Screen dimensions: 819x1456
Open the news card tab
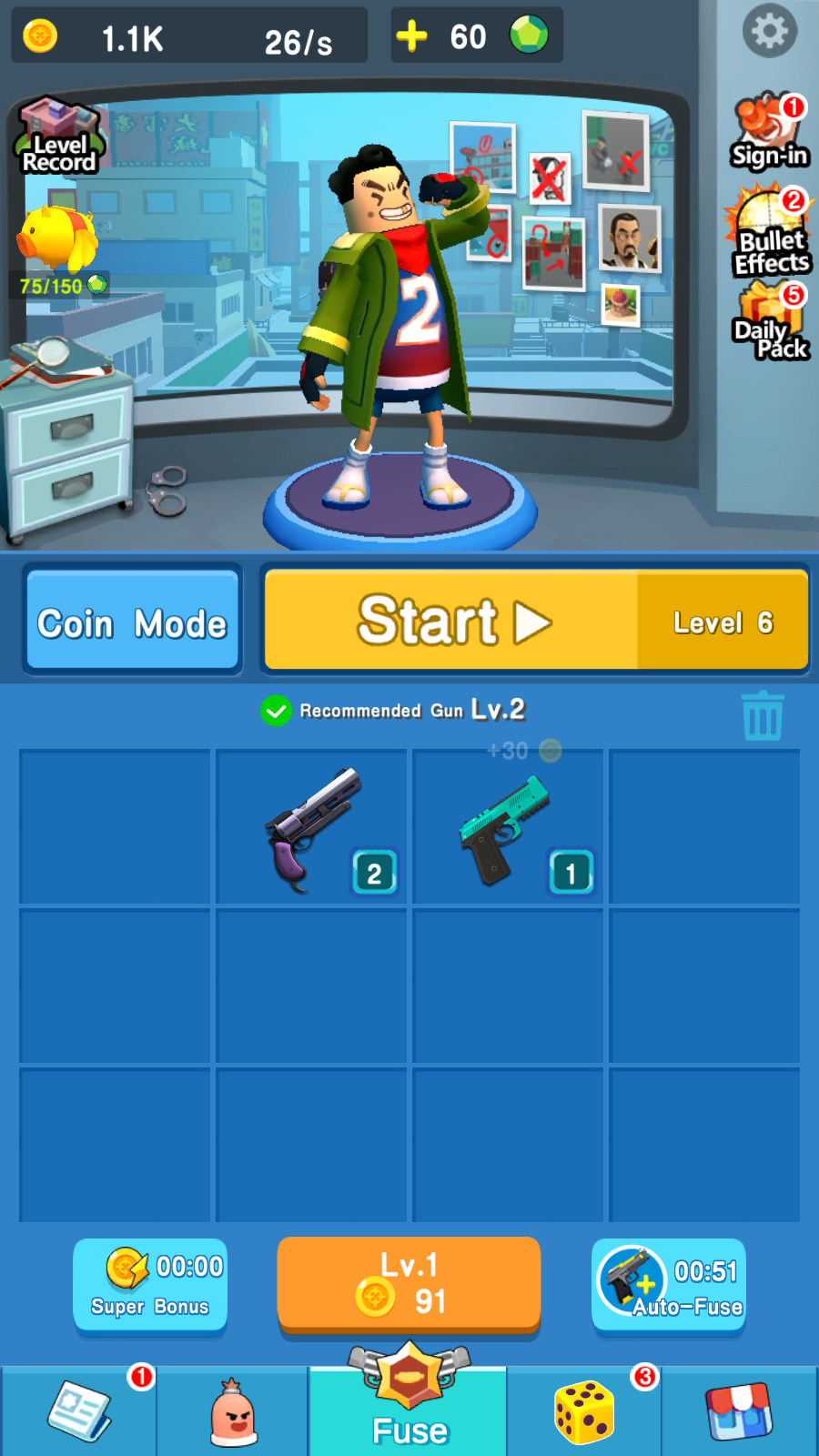click(x=79, y=1411)
